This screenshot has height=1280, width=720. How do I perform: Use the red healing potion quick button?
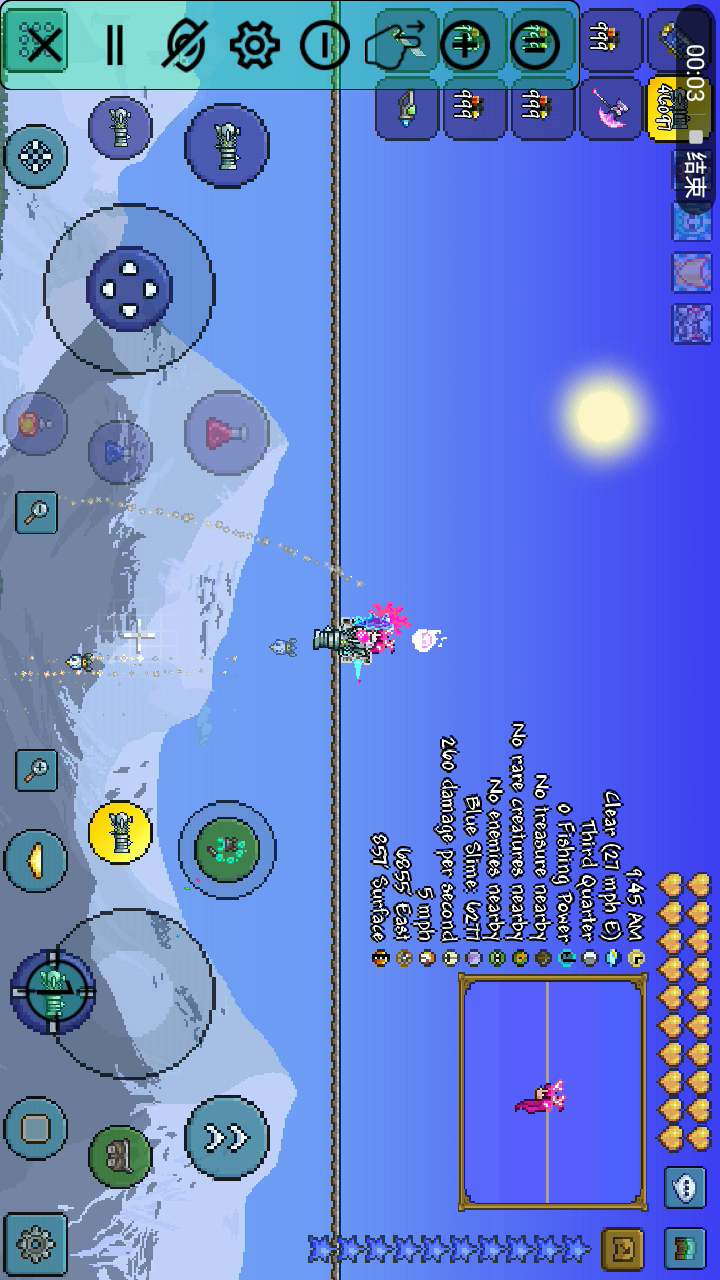click(x=227, y=433)
